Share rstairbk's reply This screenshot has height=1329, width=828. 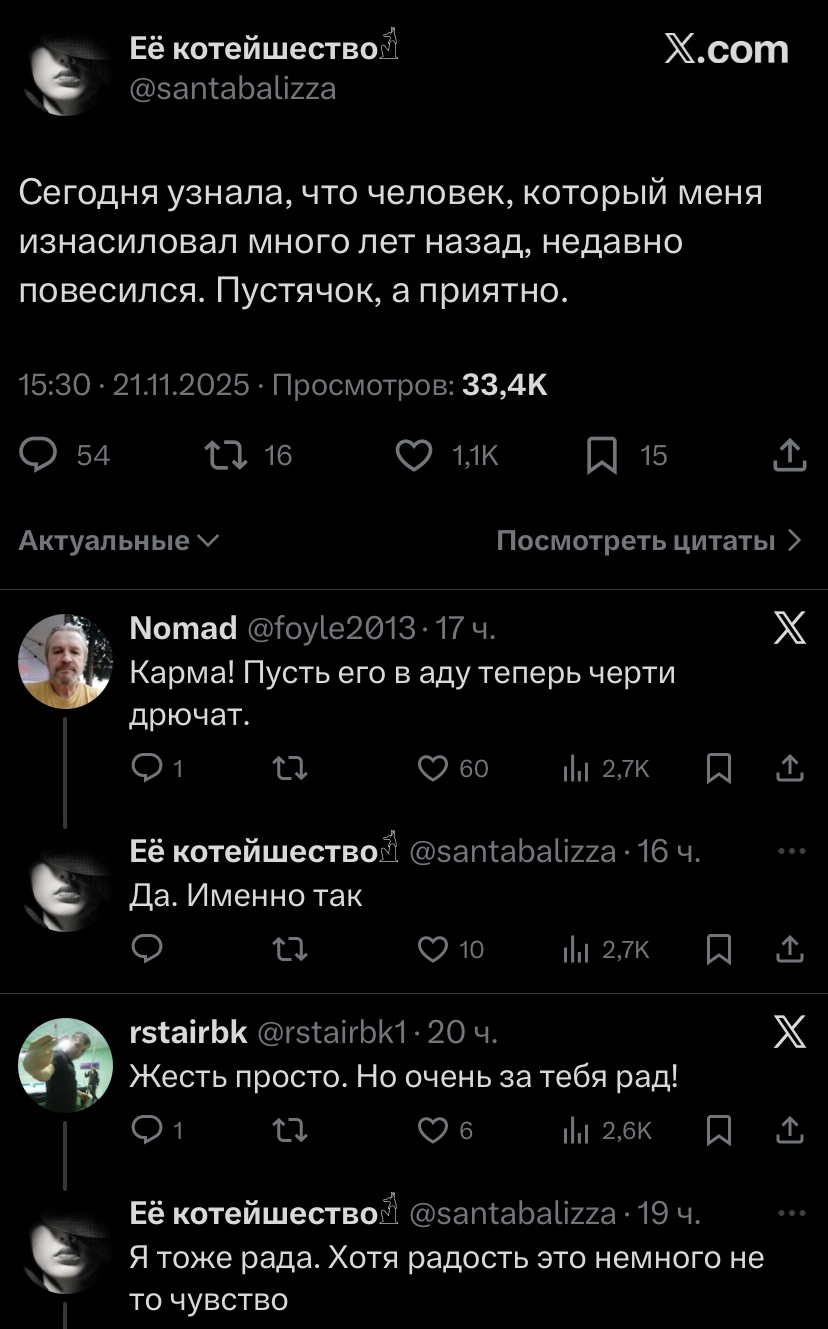[x=790, y=1130]
